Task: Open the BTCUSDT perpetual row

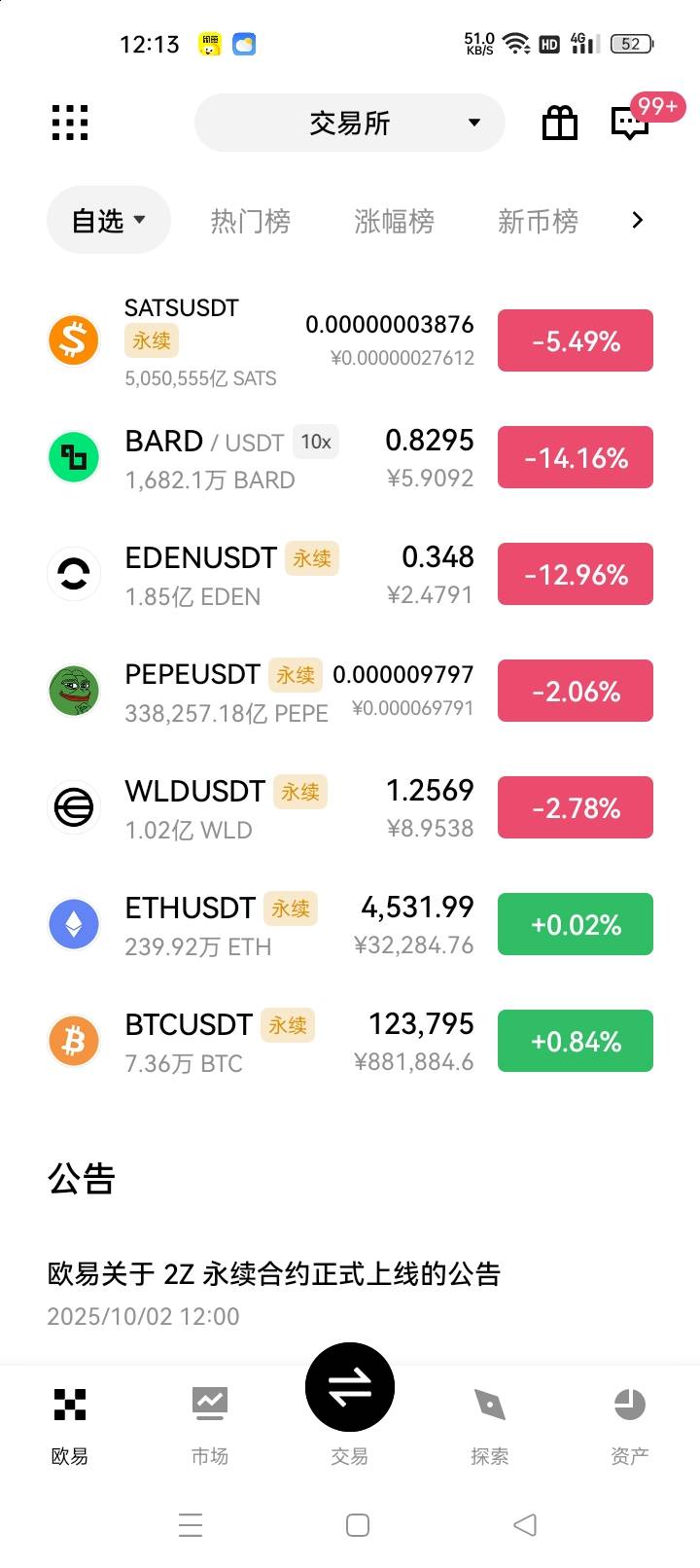Action: click(253, 1042)
